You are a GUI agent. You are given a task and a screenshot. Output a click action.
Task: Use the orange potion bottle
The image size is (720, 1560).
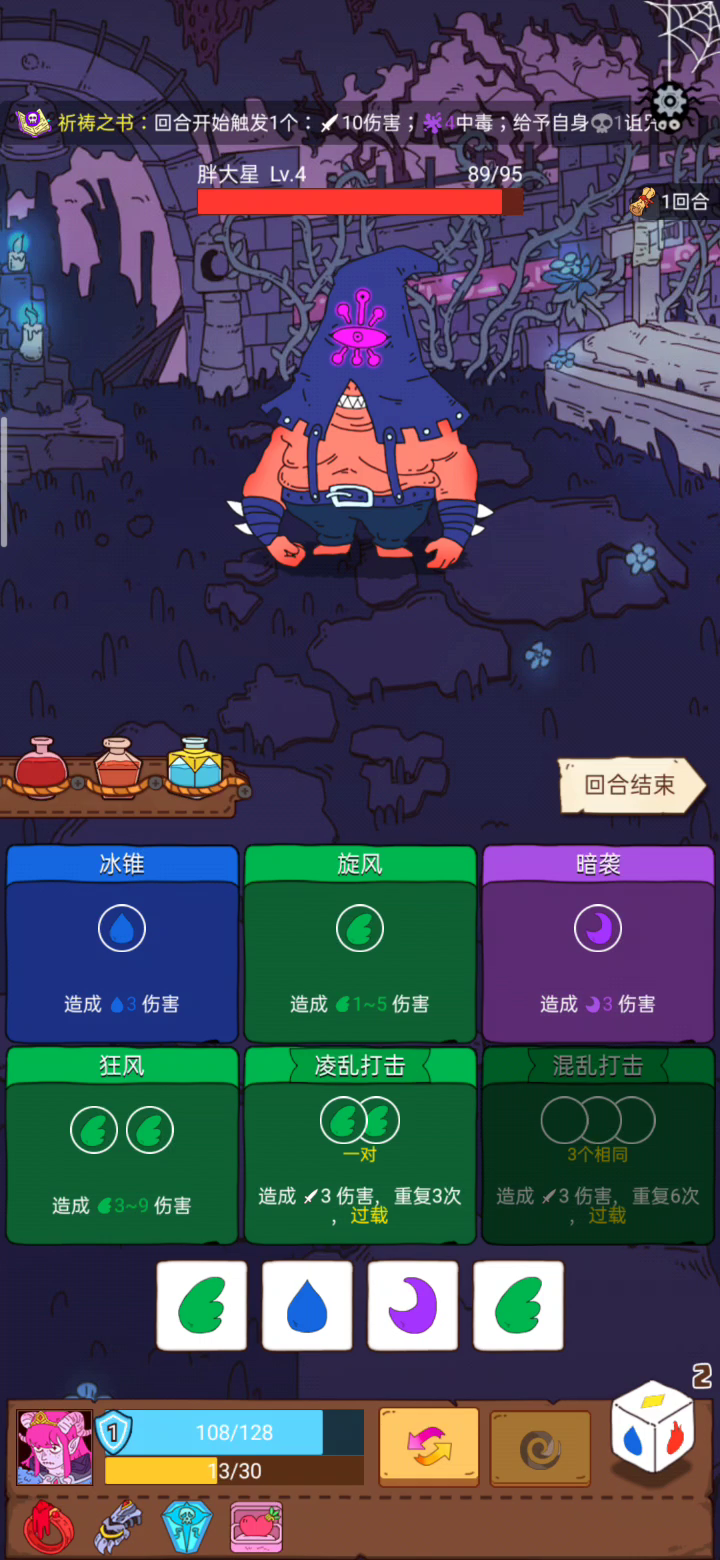(x=119, y=768)
